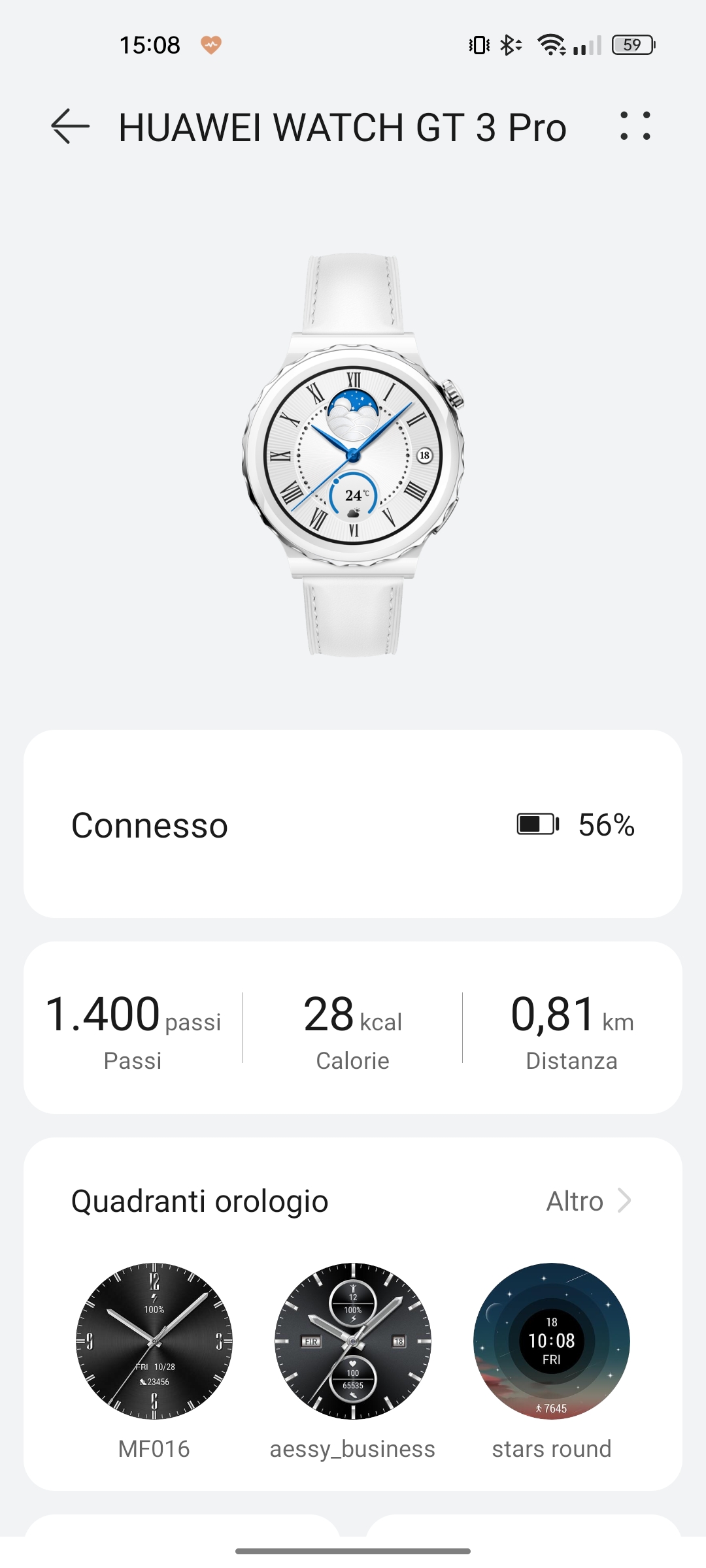The image size is (706, 1568).
Task: Open the steps, calories and distance card
Action: tap(353, 1027)
